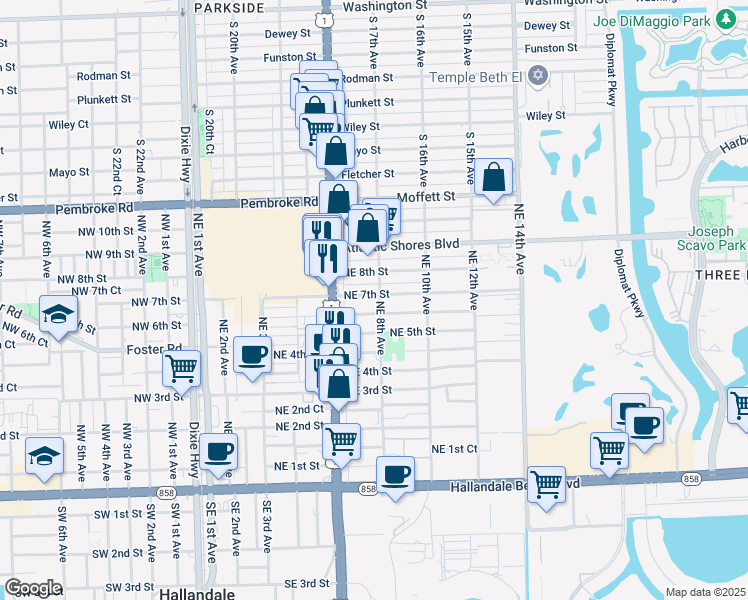Tap the shopping cart marker near Foster Rd

[181, 372]
